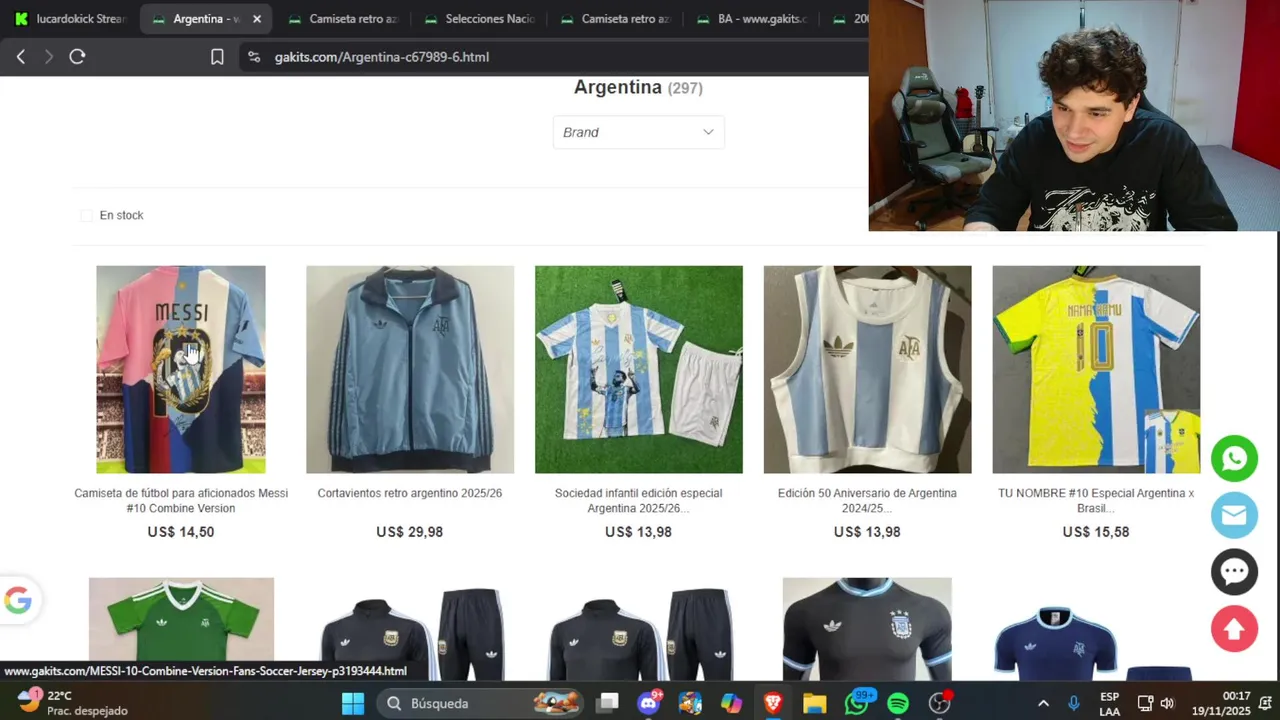Viewport: 1280px width, 720px height.
Task: Contact the shop via WhatsApp button
Action: pyautogui.click(x=1234, y=459)
